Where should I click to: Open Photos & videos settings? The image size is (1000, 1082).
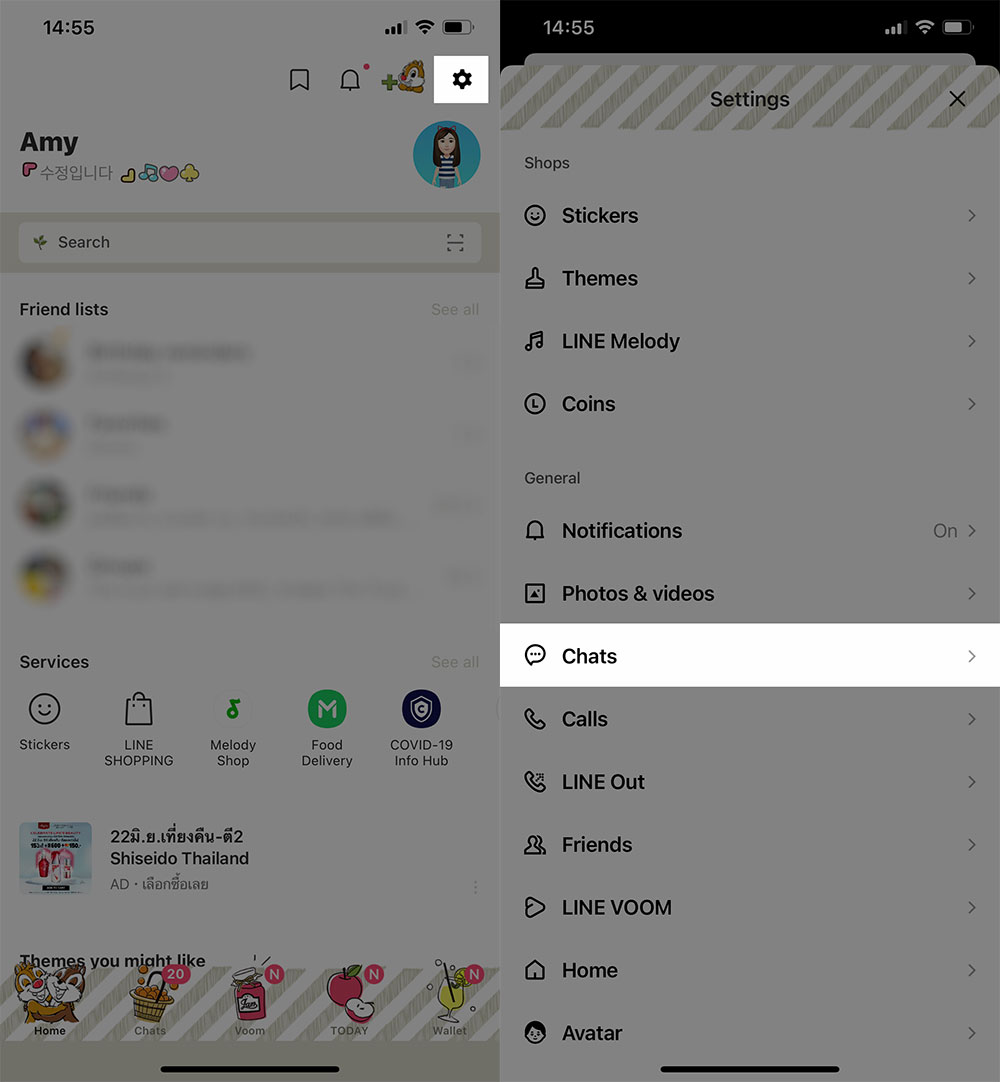[x=749, y=594]
